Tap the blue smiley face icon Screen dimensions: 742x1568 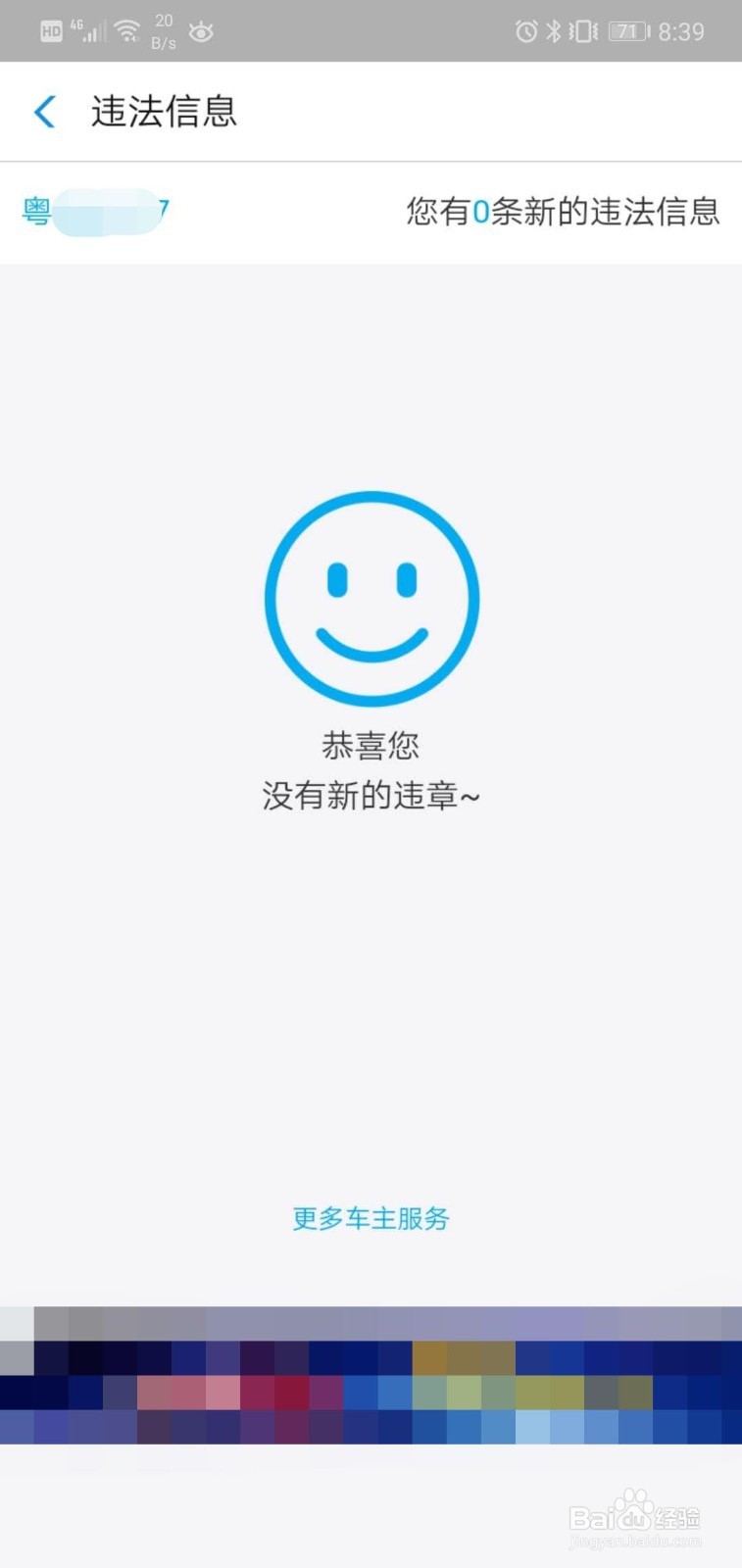click(x=372, y=598)
